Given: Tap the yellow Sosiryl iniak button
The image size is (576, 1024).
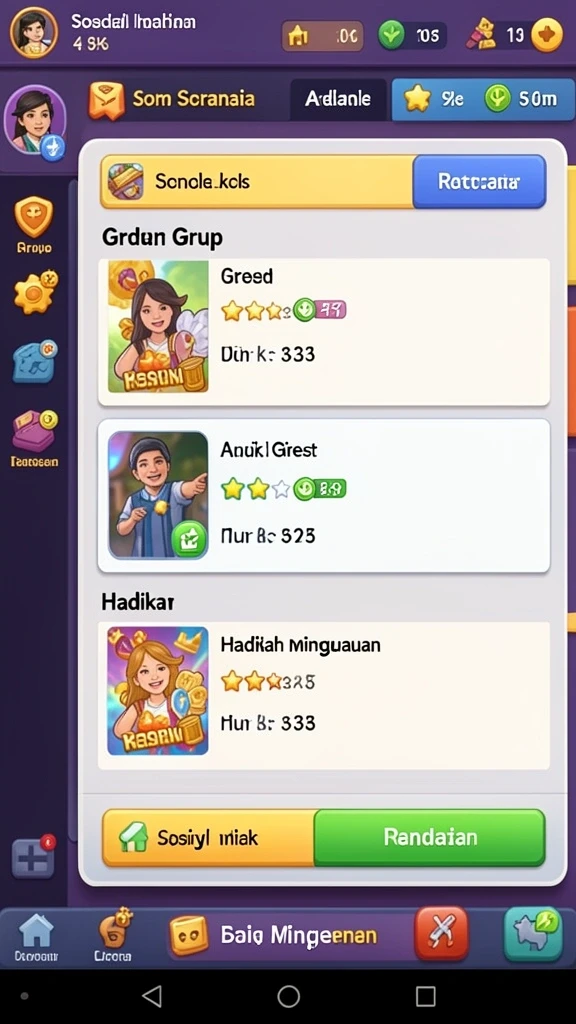Looking at the screenshot, I should tap(208, 838).
